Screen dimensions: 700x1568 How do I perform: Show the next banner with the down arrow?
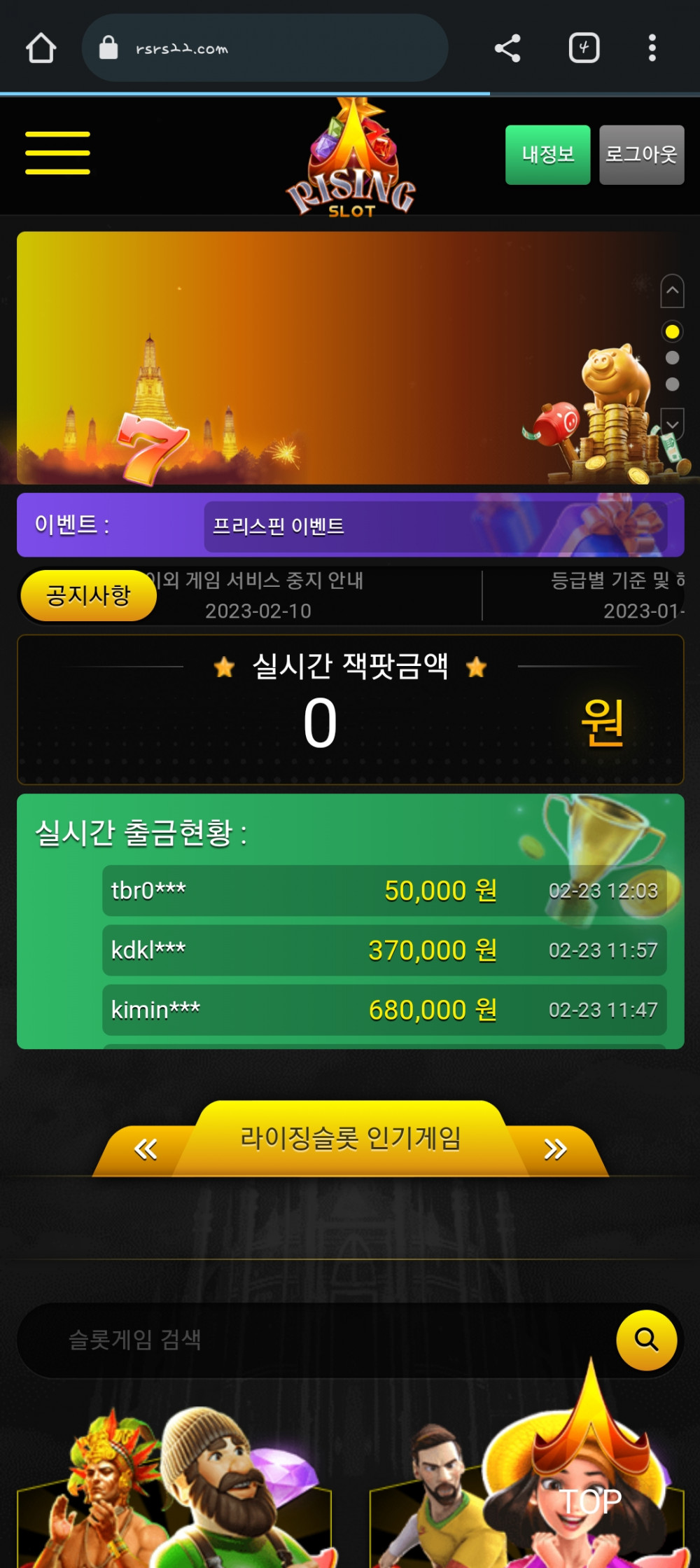pos(672,424)
